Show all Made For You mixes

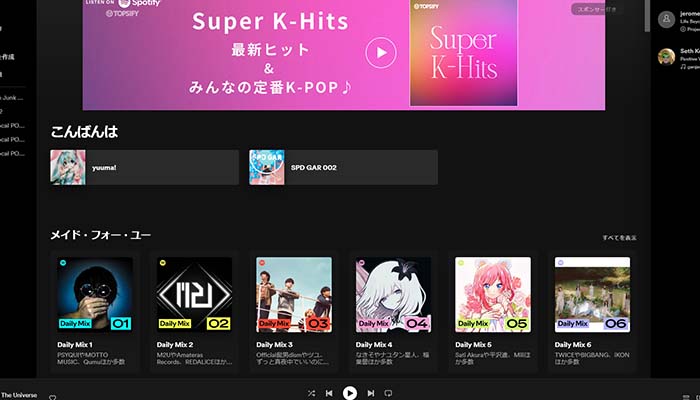click(x=619, y=238)
